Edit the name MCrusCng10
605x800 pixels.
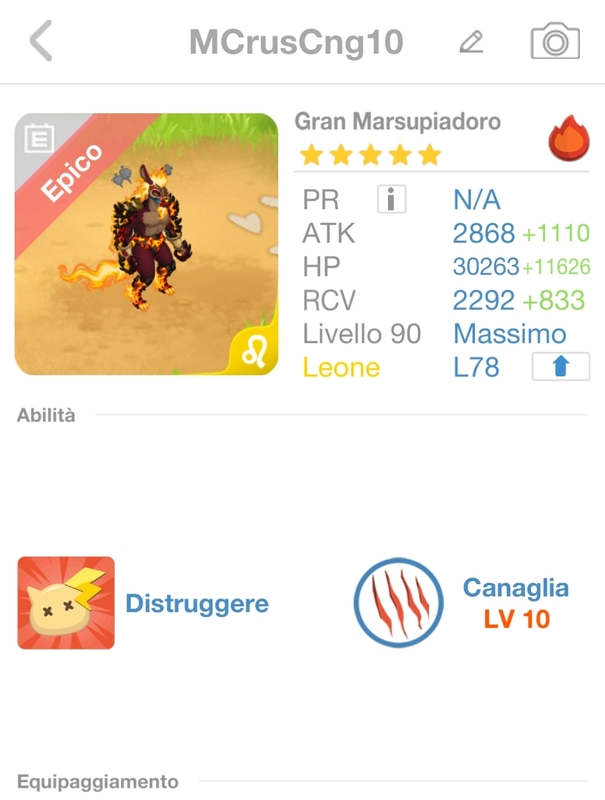click(x=471, y=42)
